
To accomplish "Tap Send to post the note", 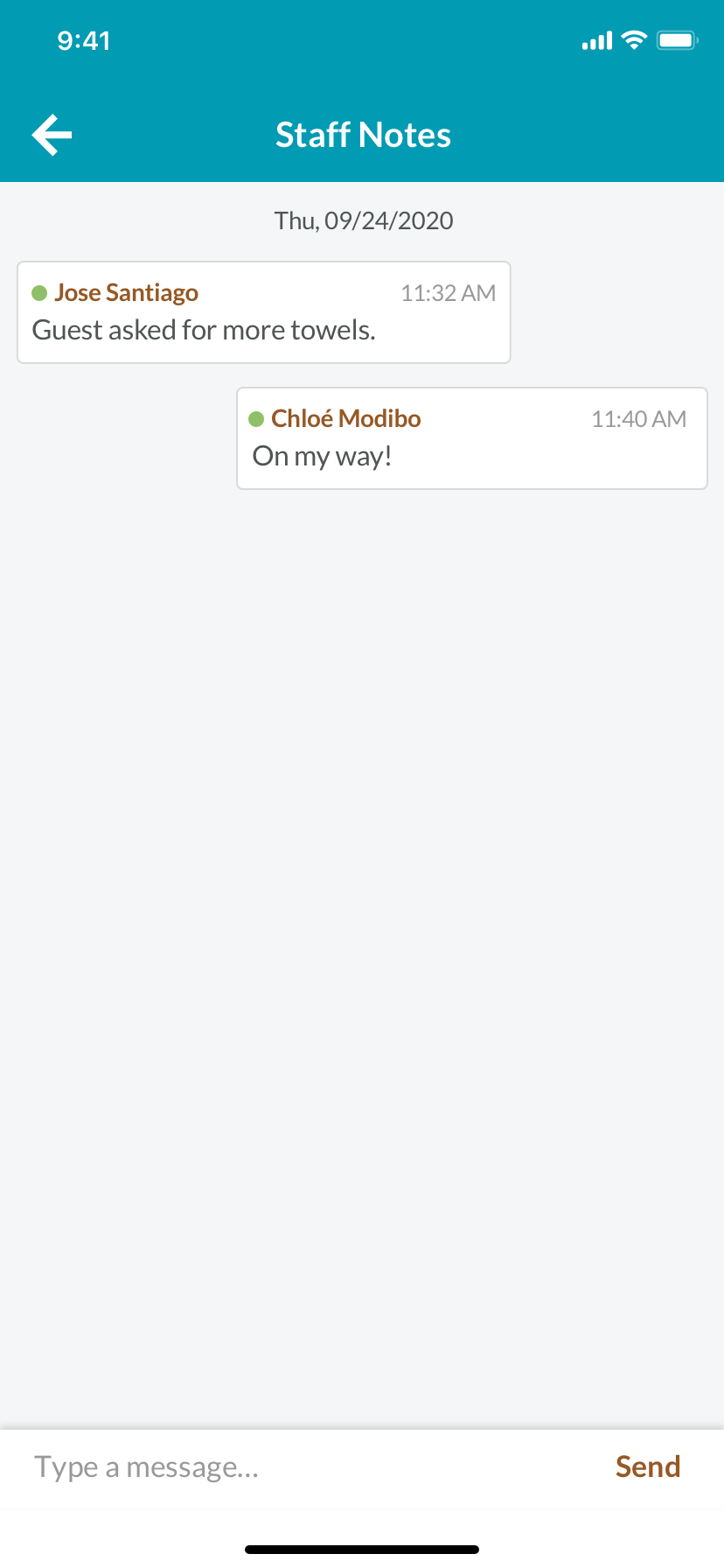I will pos(647,1466).
